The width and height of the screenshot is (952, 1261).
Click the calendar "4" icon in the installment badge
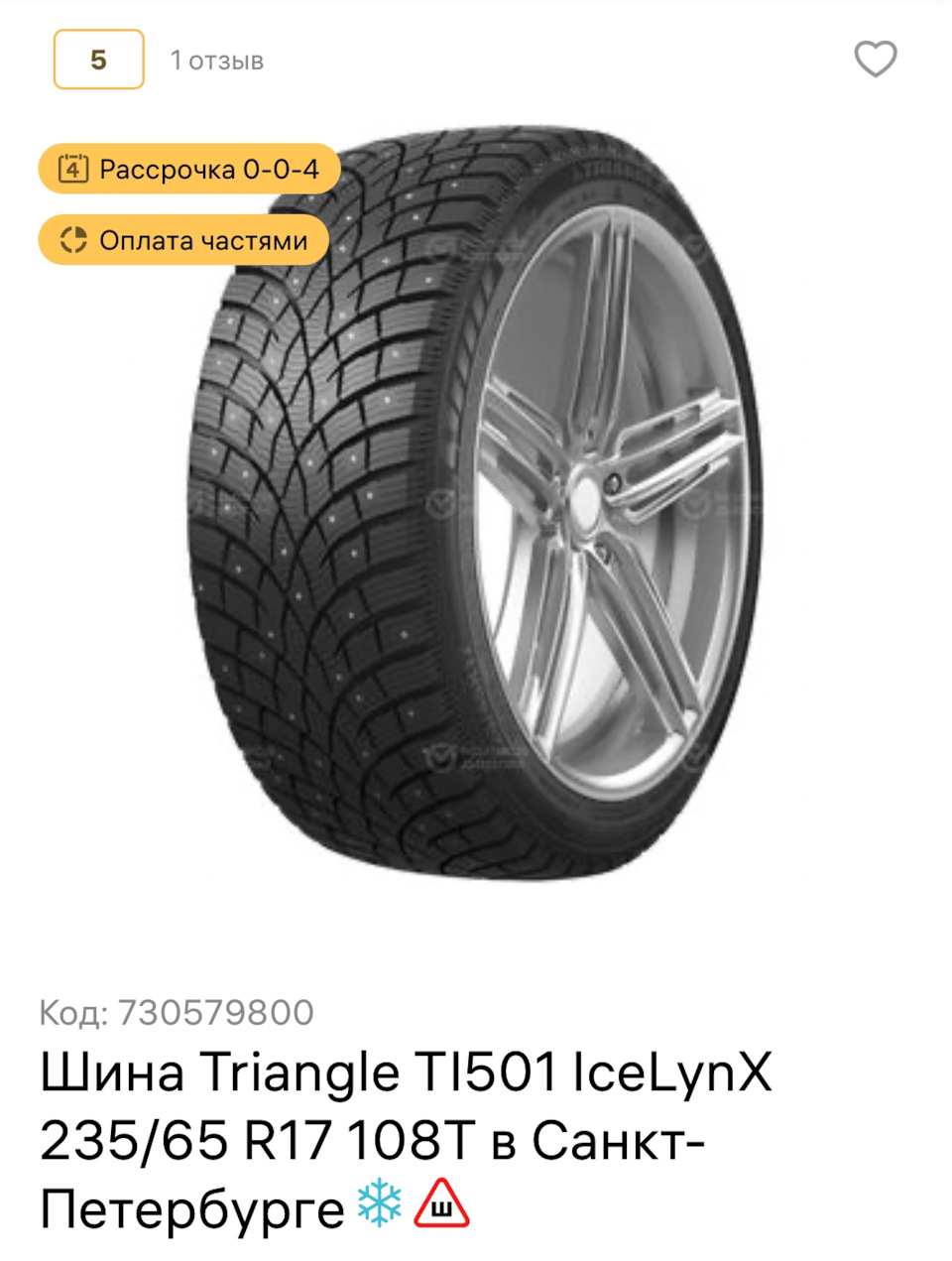click(71, 169)
